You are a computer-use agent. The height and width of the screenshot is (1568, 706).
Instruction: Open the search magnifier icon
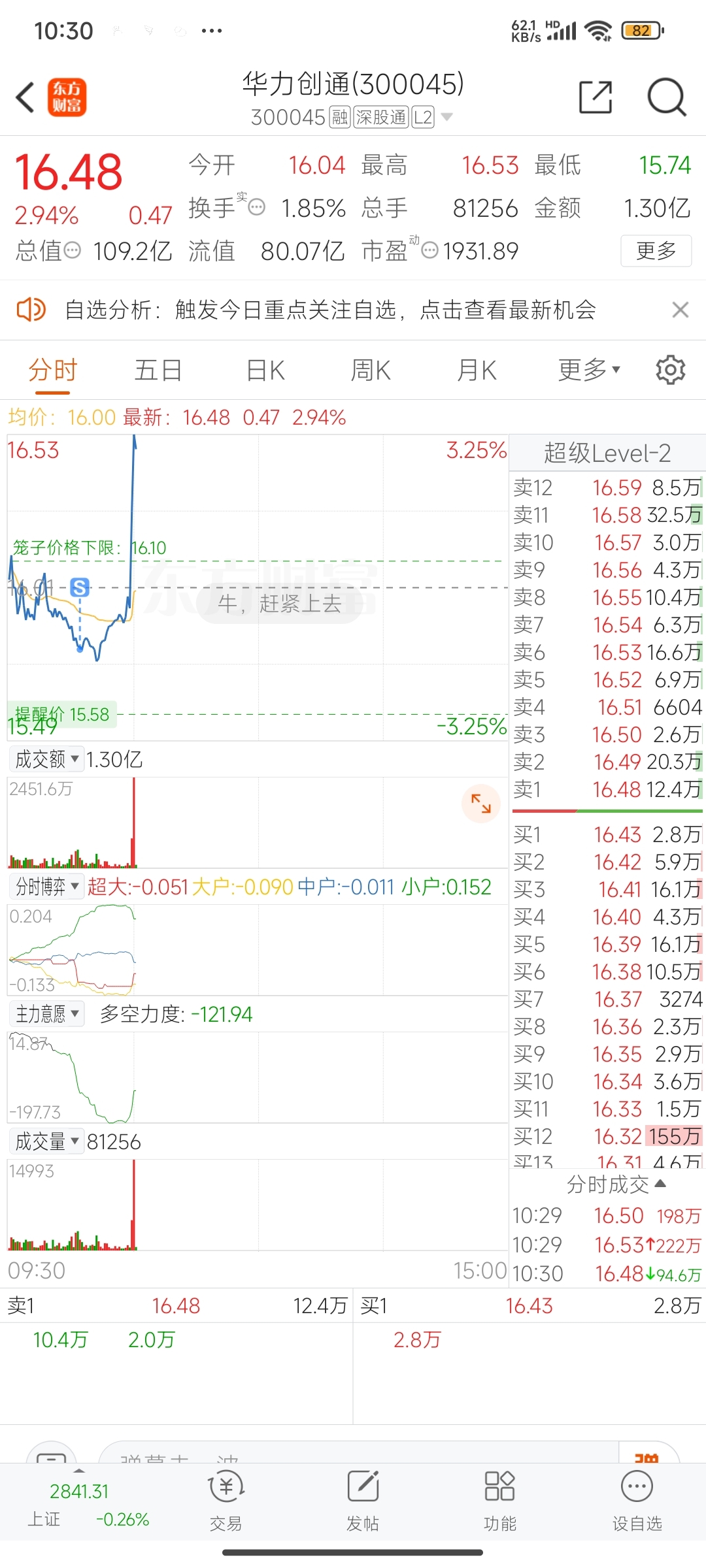point(666,97)
